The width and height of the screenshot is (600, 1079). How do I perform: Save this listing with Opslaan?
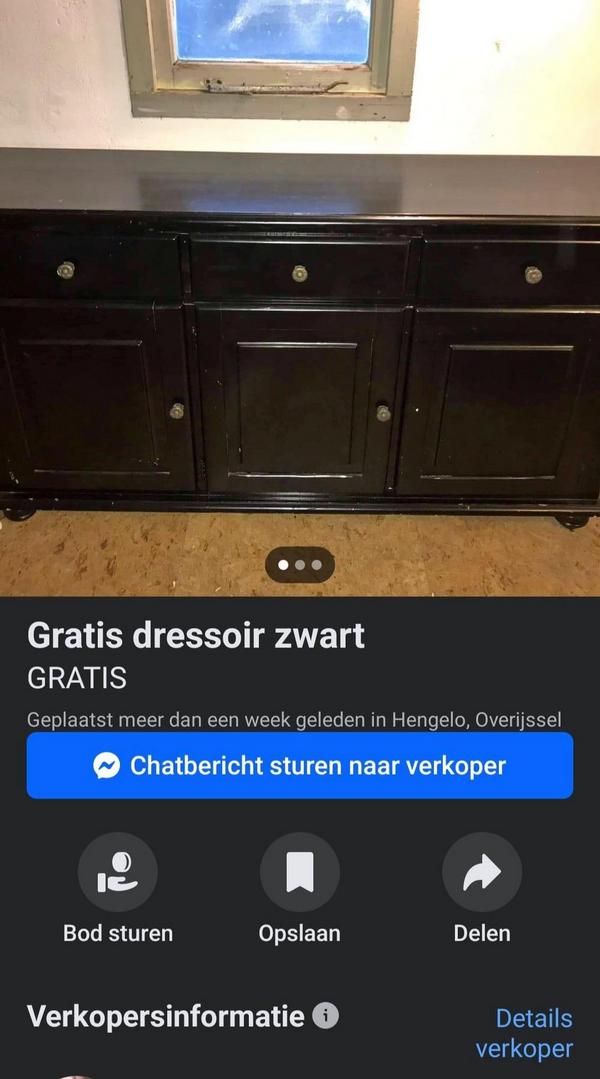(300, 872)
